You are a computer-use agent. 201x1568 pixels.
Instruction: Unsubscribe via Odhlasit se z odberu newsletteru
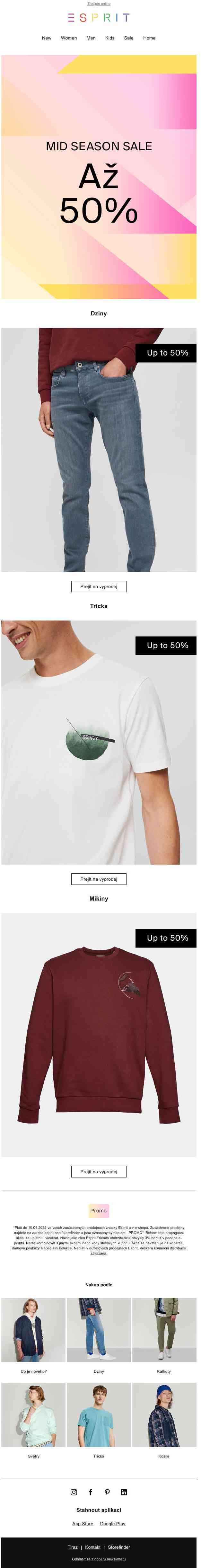(x=99, y=1559)
